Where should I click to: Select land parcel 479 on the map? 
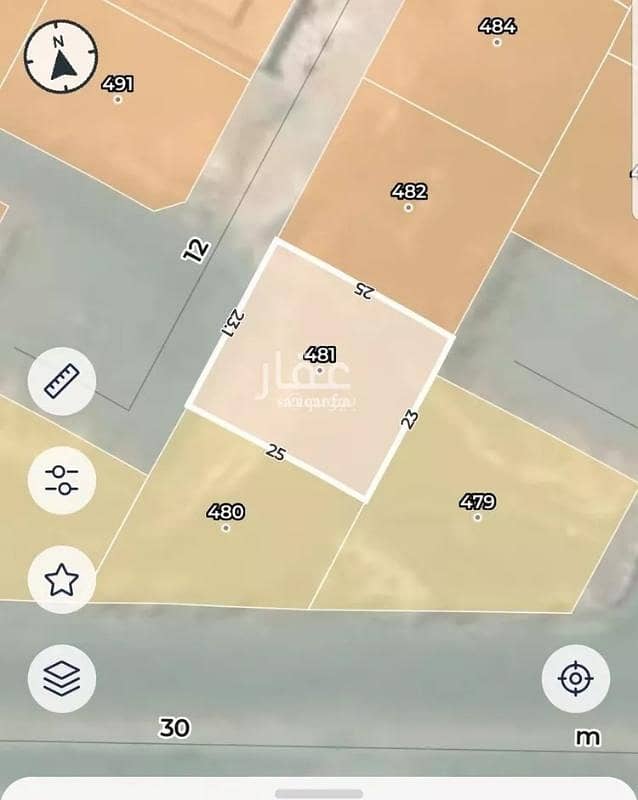(x=477, y=508)
